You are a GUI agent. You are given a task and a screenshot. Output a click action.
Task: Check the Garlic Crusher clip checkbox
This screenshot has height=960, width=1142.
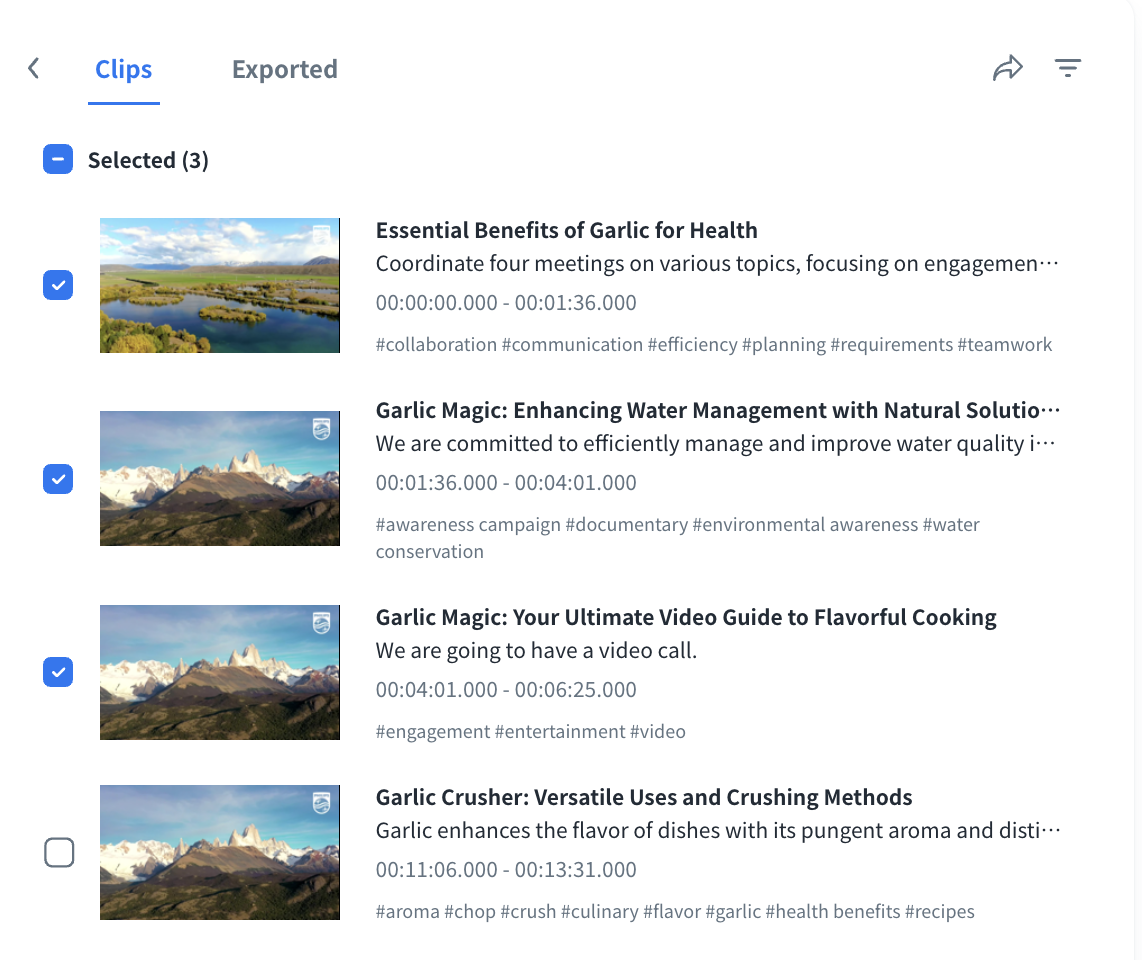pyautogui.click(x=59, y=853)
